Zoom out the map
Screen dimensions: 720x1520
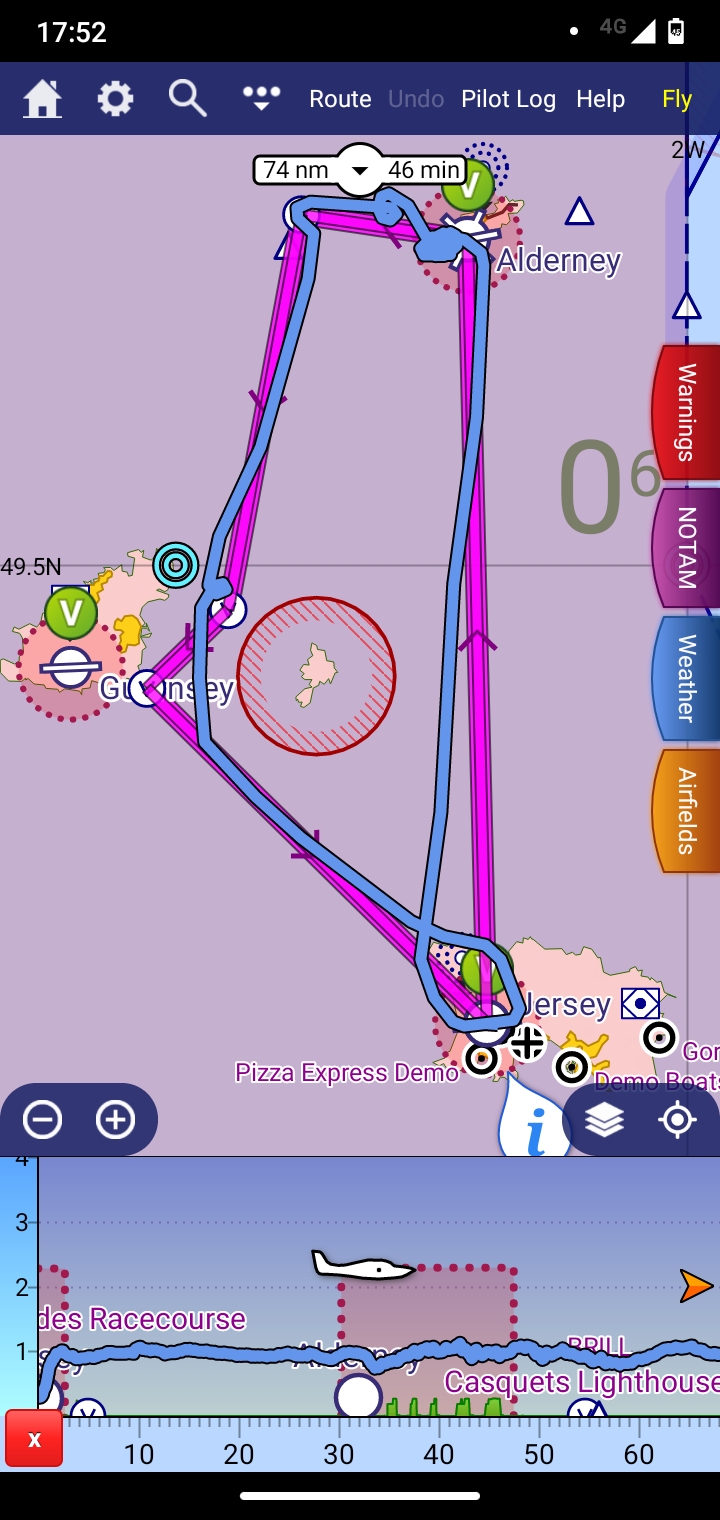[43, 1120]
